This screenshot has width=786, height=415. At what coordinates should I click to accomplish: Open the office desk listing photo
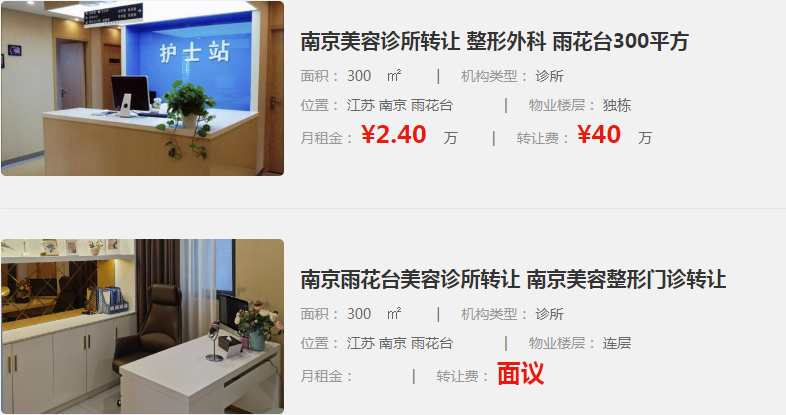pyautogui.click(x=142, y=326)
